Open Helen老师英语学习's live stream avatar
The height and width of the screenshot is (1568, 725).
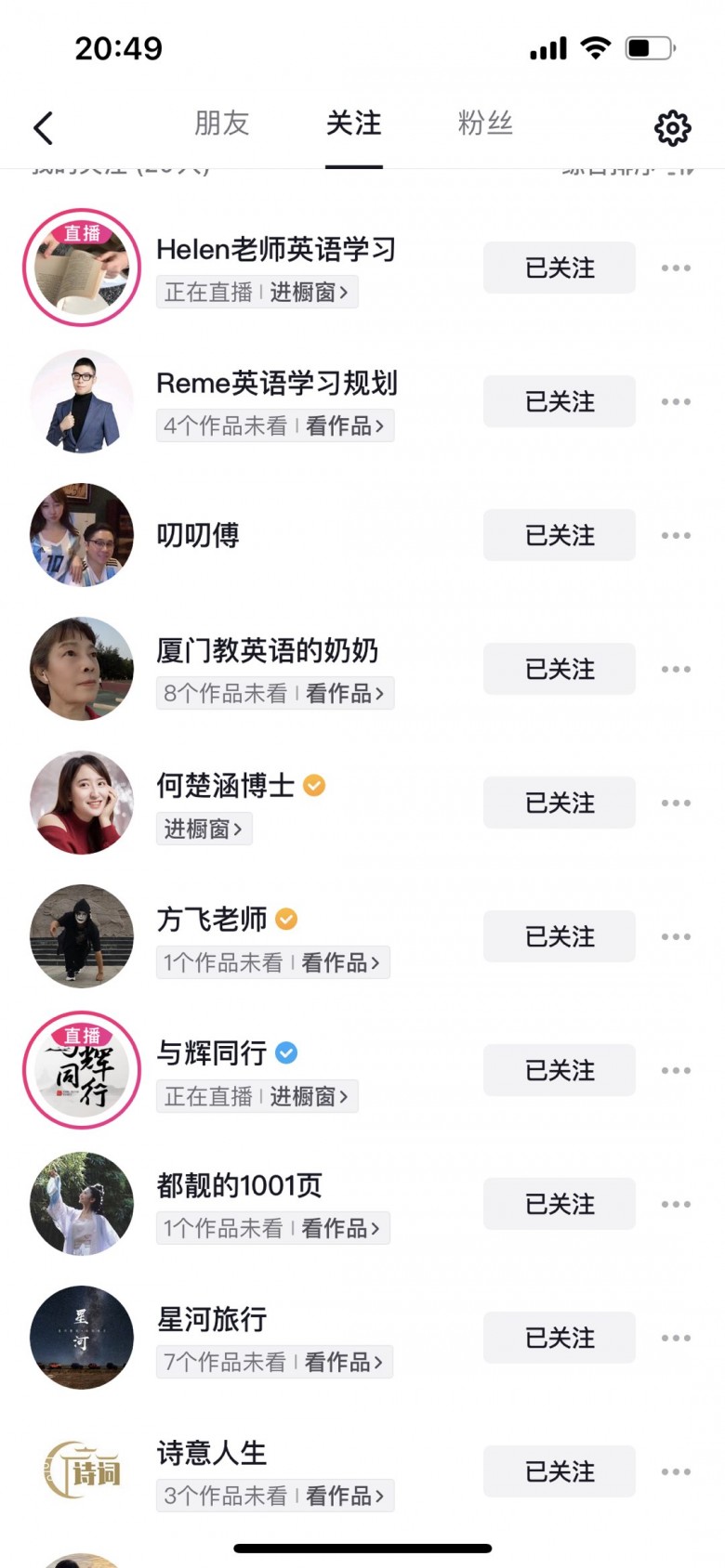pos(82,268)
